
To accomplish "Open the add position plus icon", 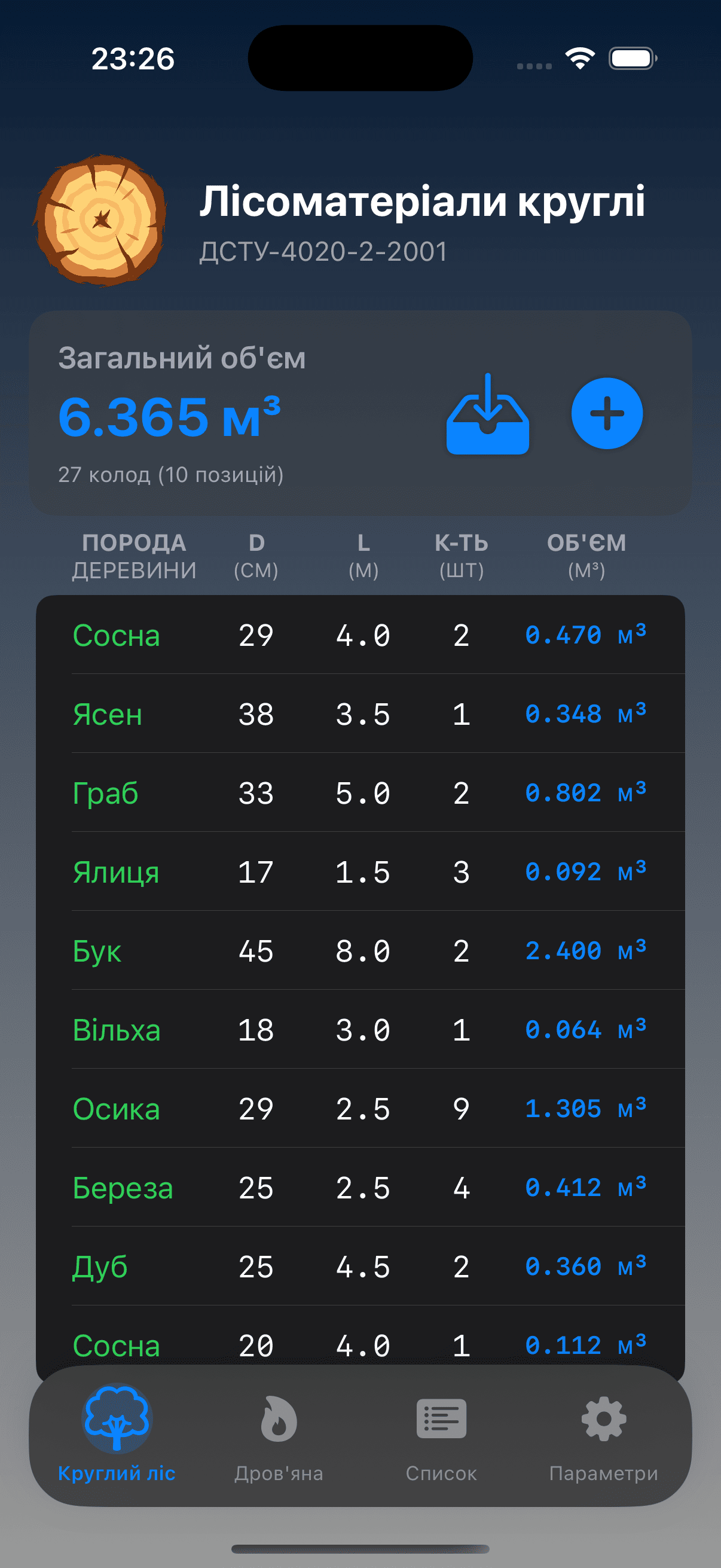I will click(x=607, y=413).
